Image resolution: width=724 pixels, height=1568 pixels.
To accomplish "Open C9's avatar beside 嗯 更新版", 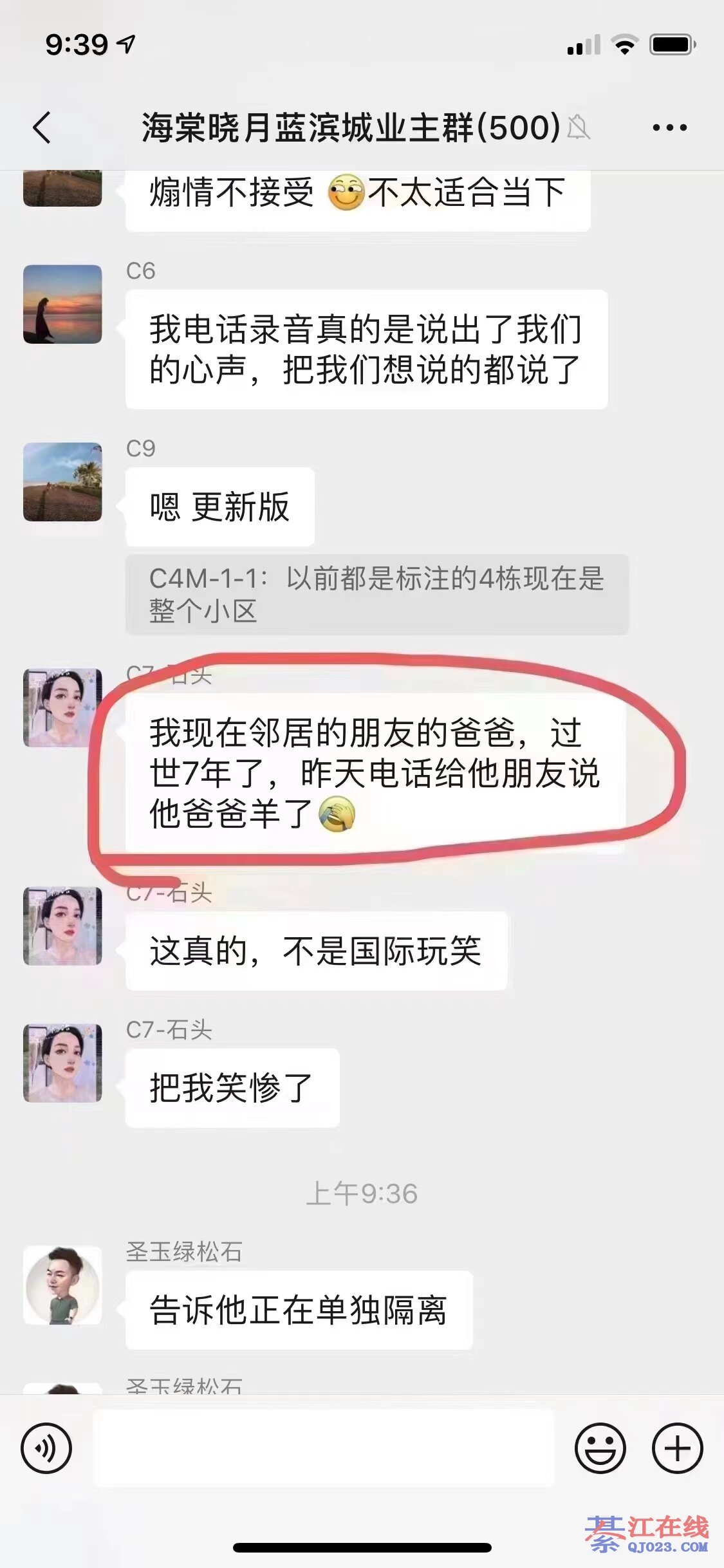I will [62, 481].
